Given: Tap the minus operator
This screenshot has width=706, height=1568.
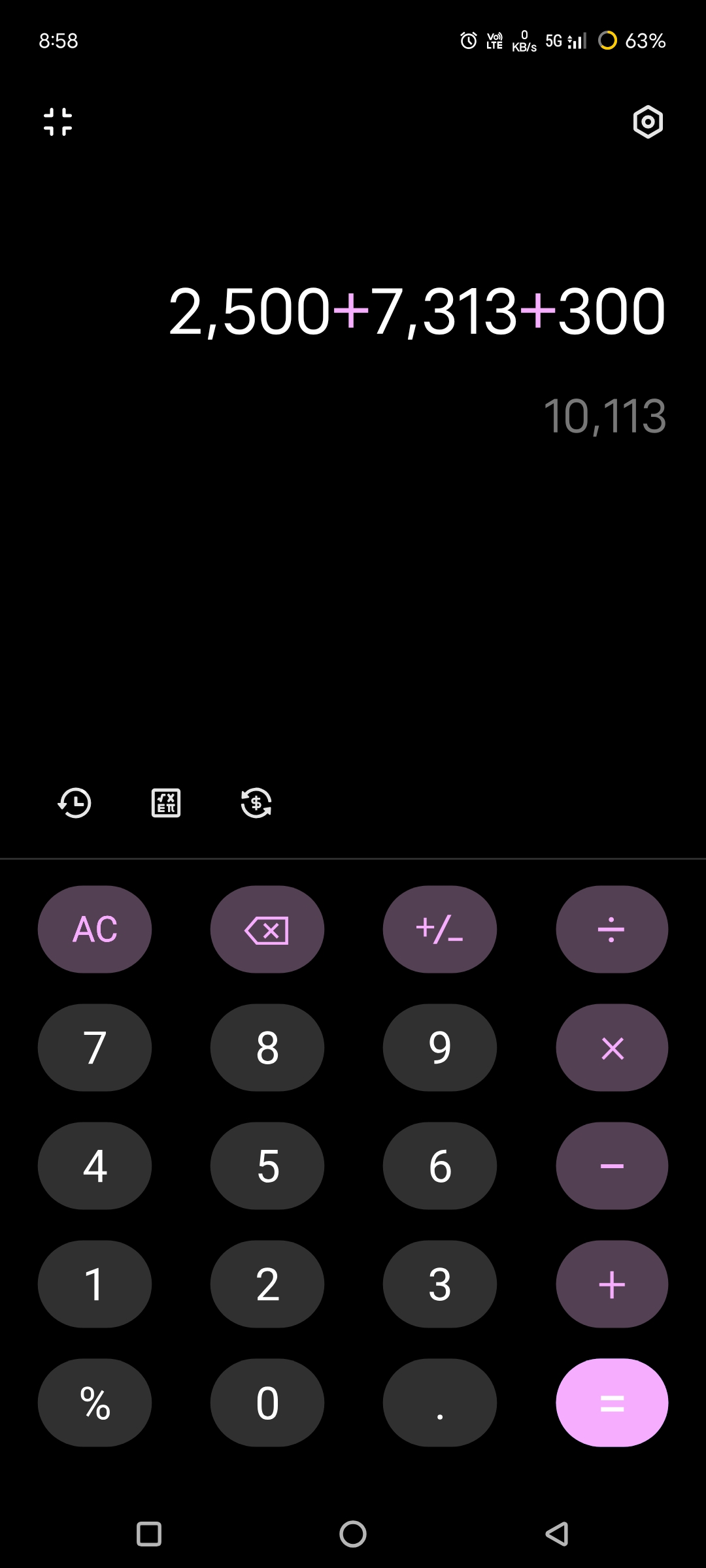Looking at the screenshot, I should coord(612,1166).
